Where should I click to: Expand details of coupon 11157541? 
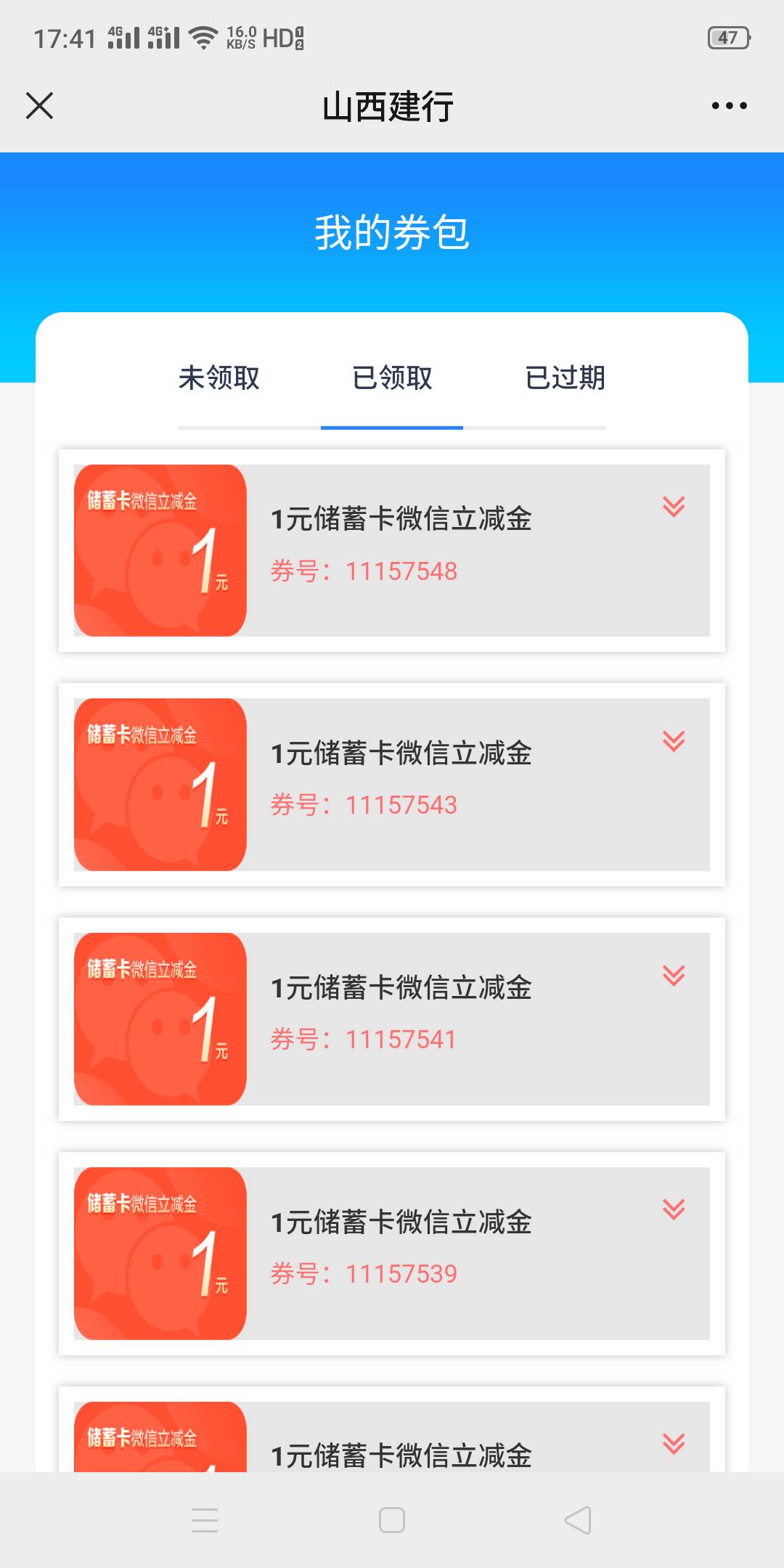click(x=674, y=976)
